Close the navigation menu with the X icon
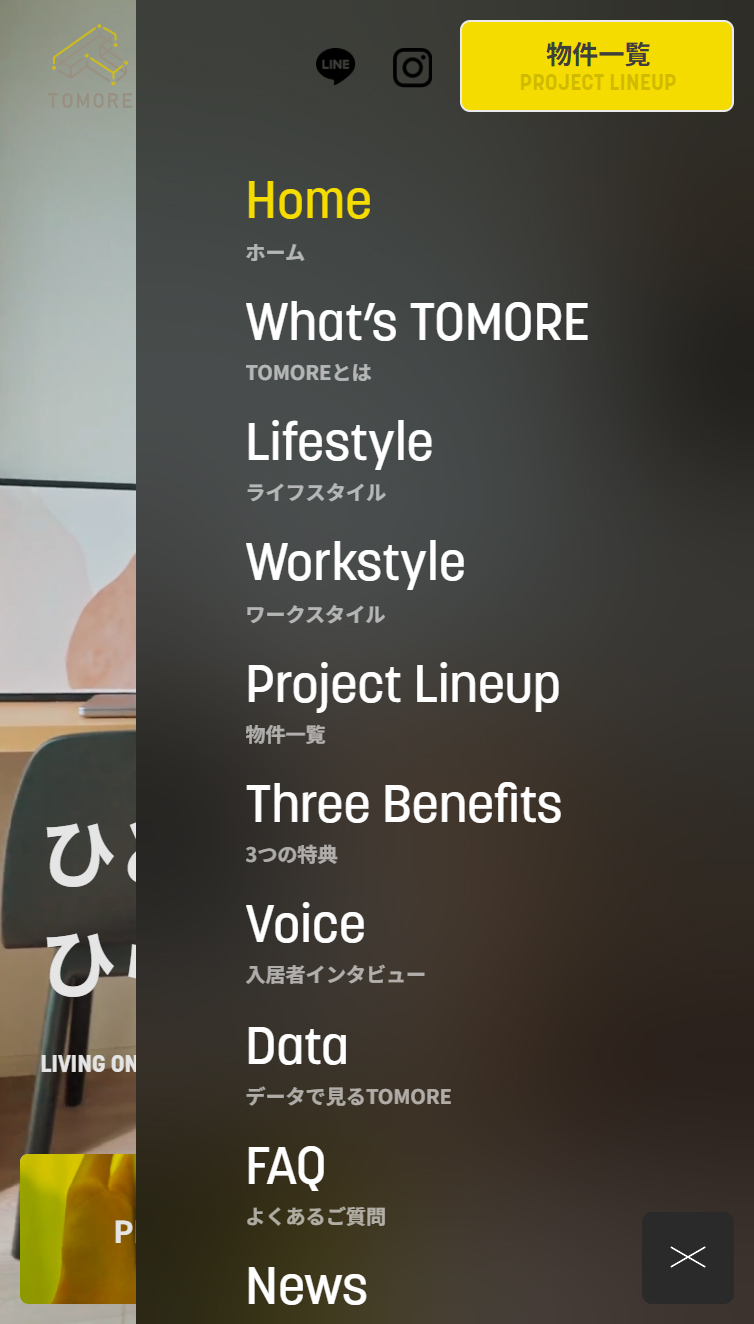The width and height of the screenshot is (754, 1324). (x=687, y=1258)
